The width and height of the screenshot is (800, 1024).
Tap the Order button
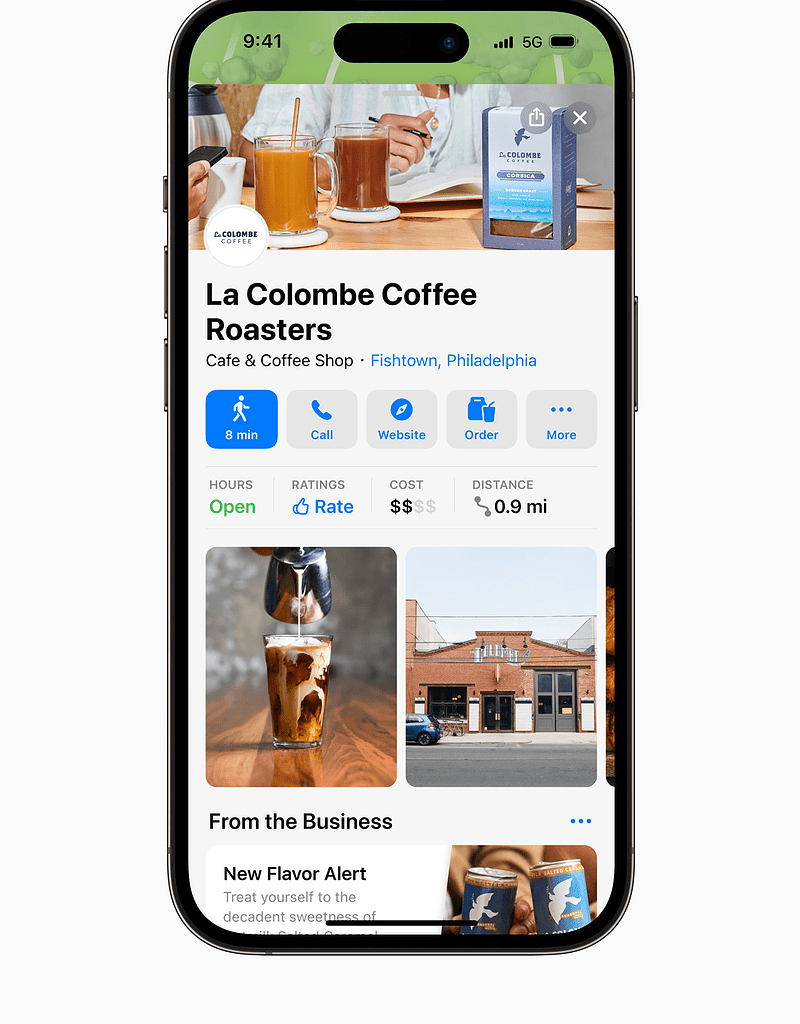tap(481, 419)
